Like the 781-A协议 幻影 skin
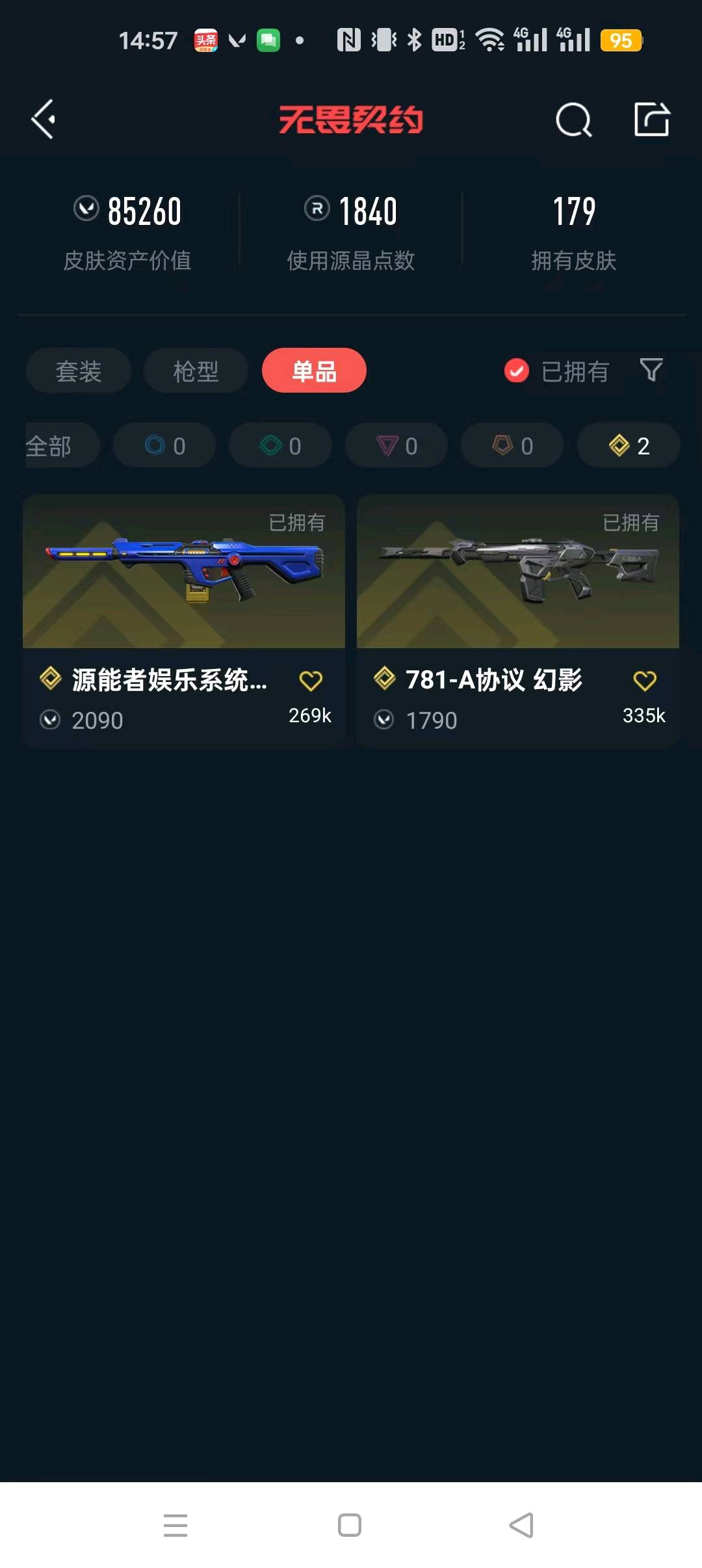The height and width of the screenshot is (1568, 702). click(x=645, y=681)
